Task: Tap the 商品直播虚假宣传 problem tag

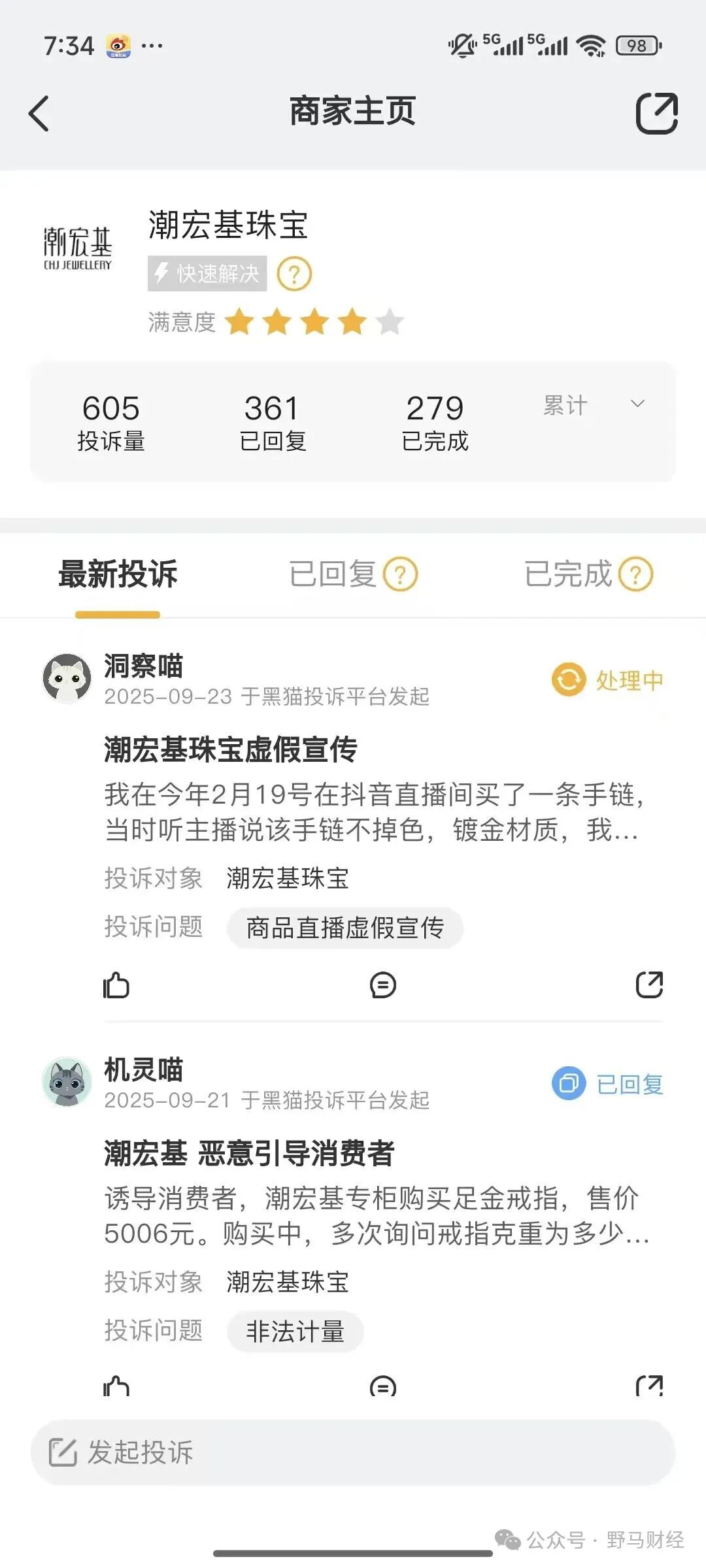Action: pos(345,927)
